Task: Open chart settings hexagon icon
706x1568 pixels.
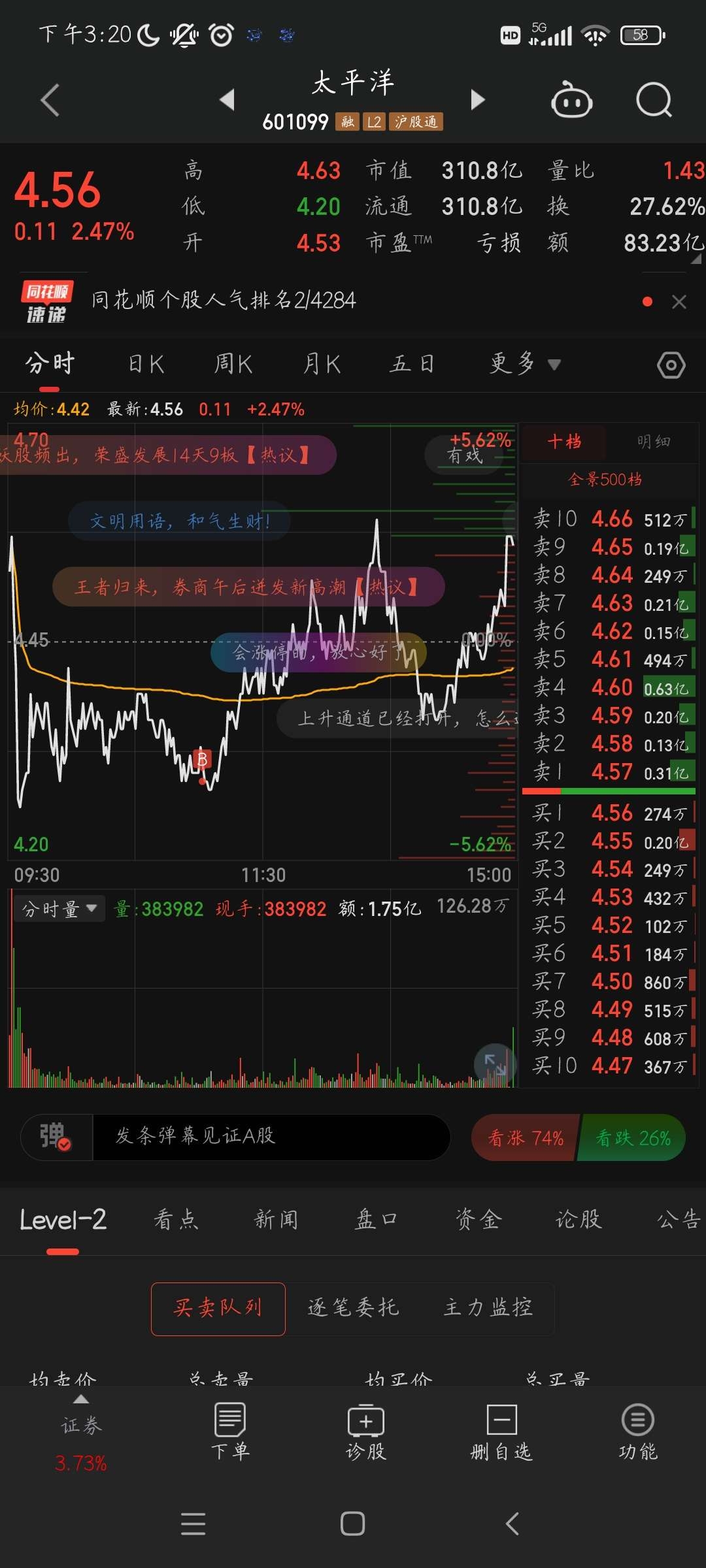Action: 671,365
